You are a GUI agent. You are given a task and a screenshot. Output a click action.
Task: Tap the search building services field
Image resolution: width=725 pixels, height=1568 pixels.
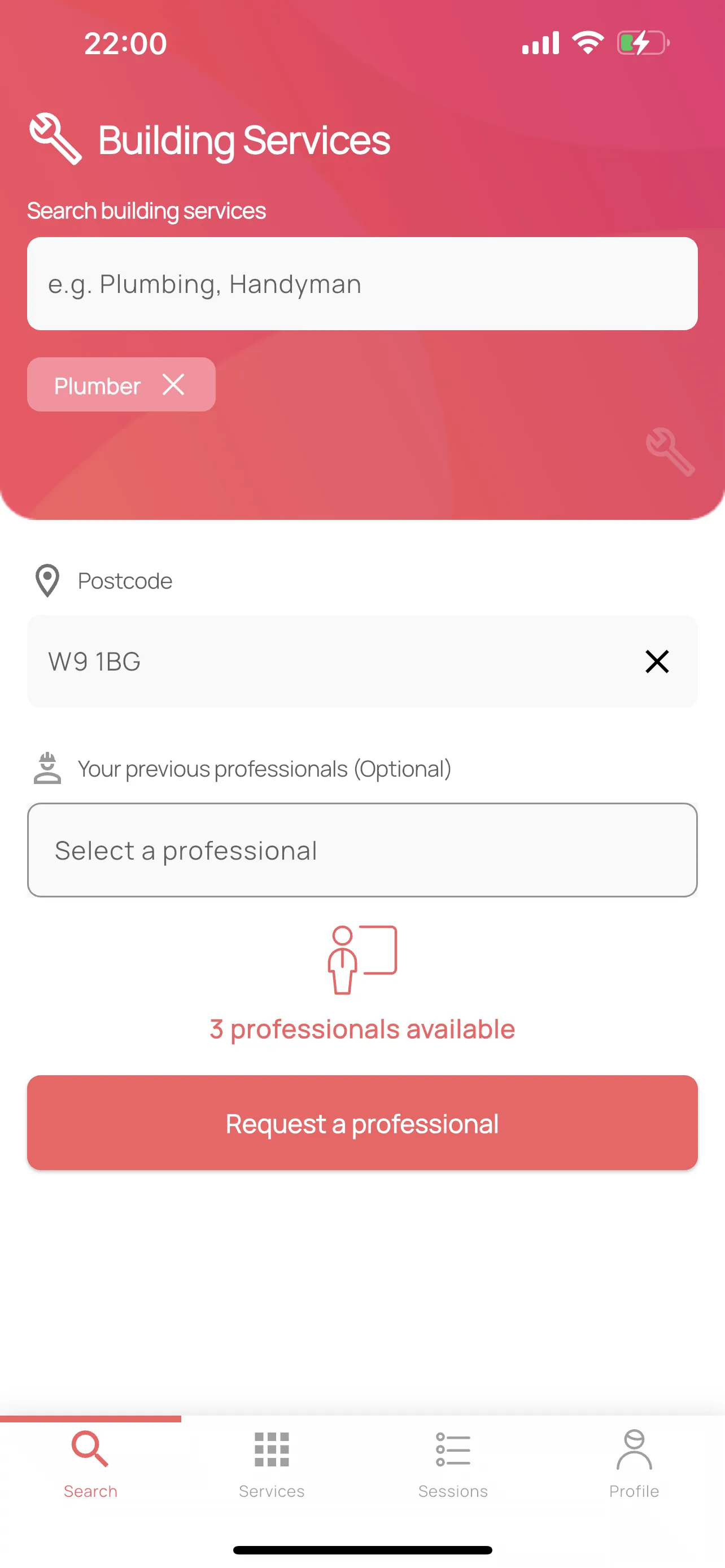pyautogui.click(x=361, y=284)
